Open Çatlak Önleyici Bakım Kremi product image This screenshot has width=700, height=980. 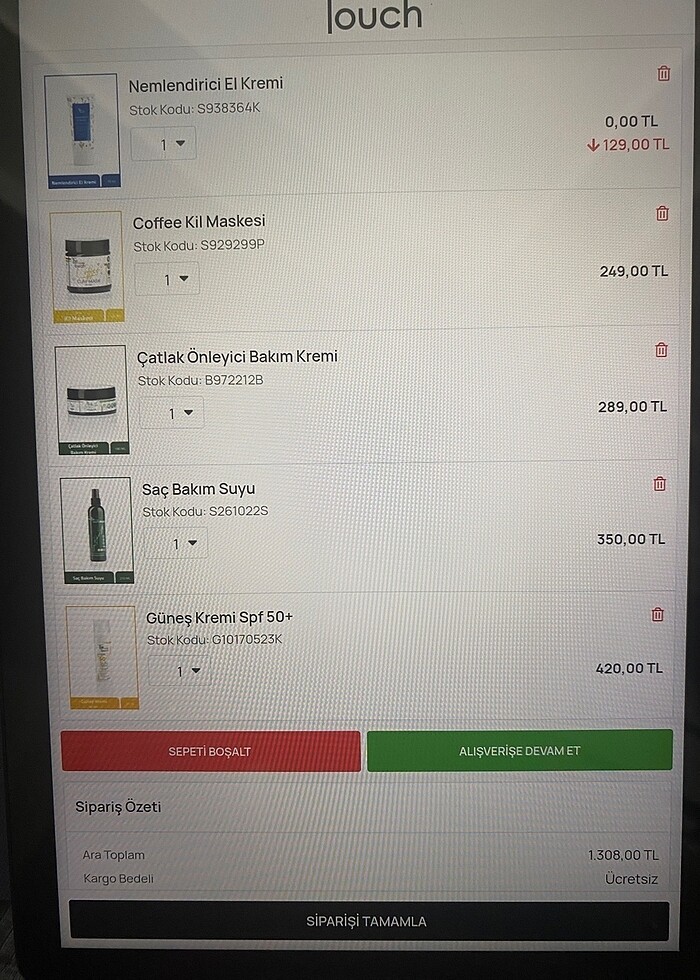coord(92,400)
